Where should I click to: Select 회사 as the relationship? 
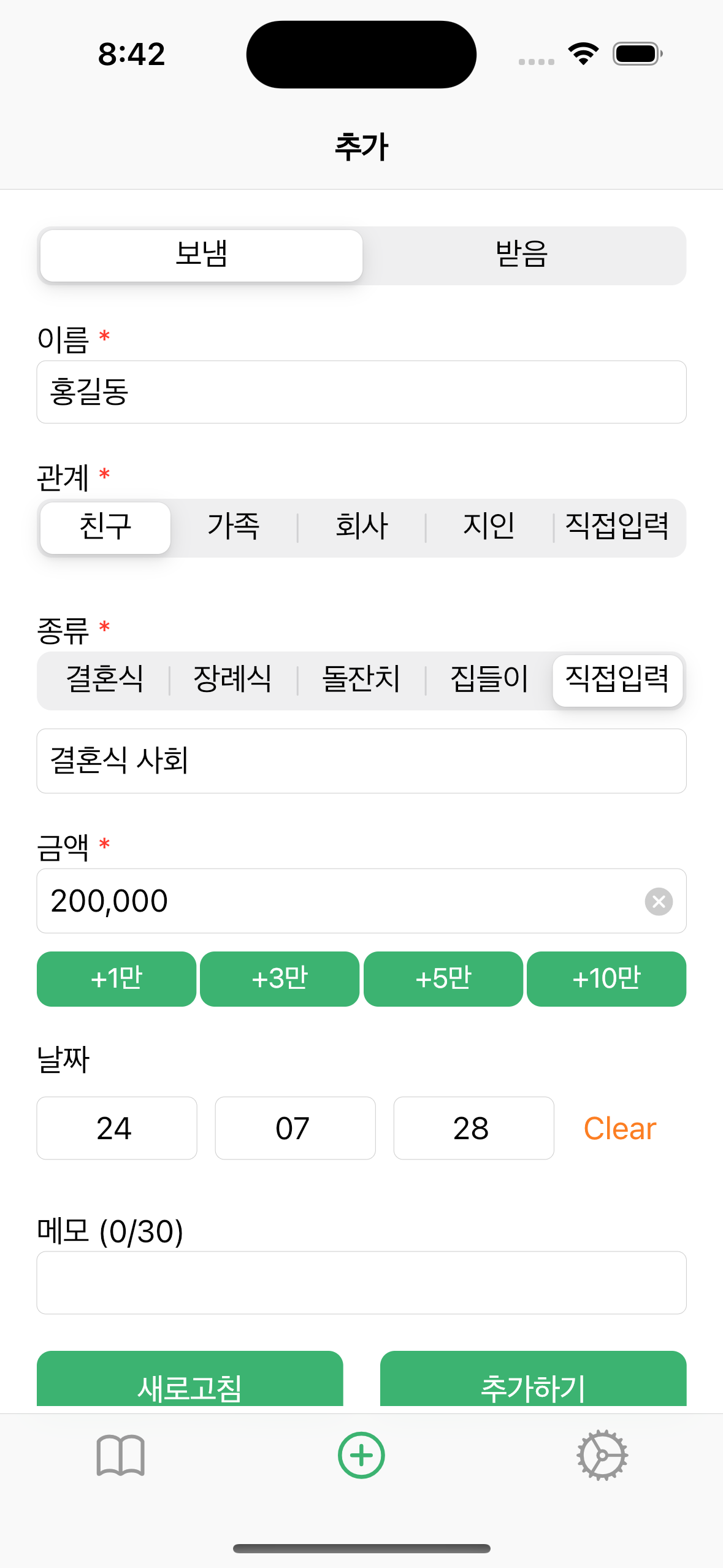click(362, 528)
